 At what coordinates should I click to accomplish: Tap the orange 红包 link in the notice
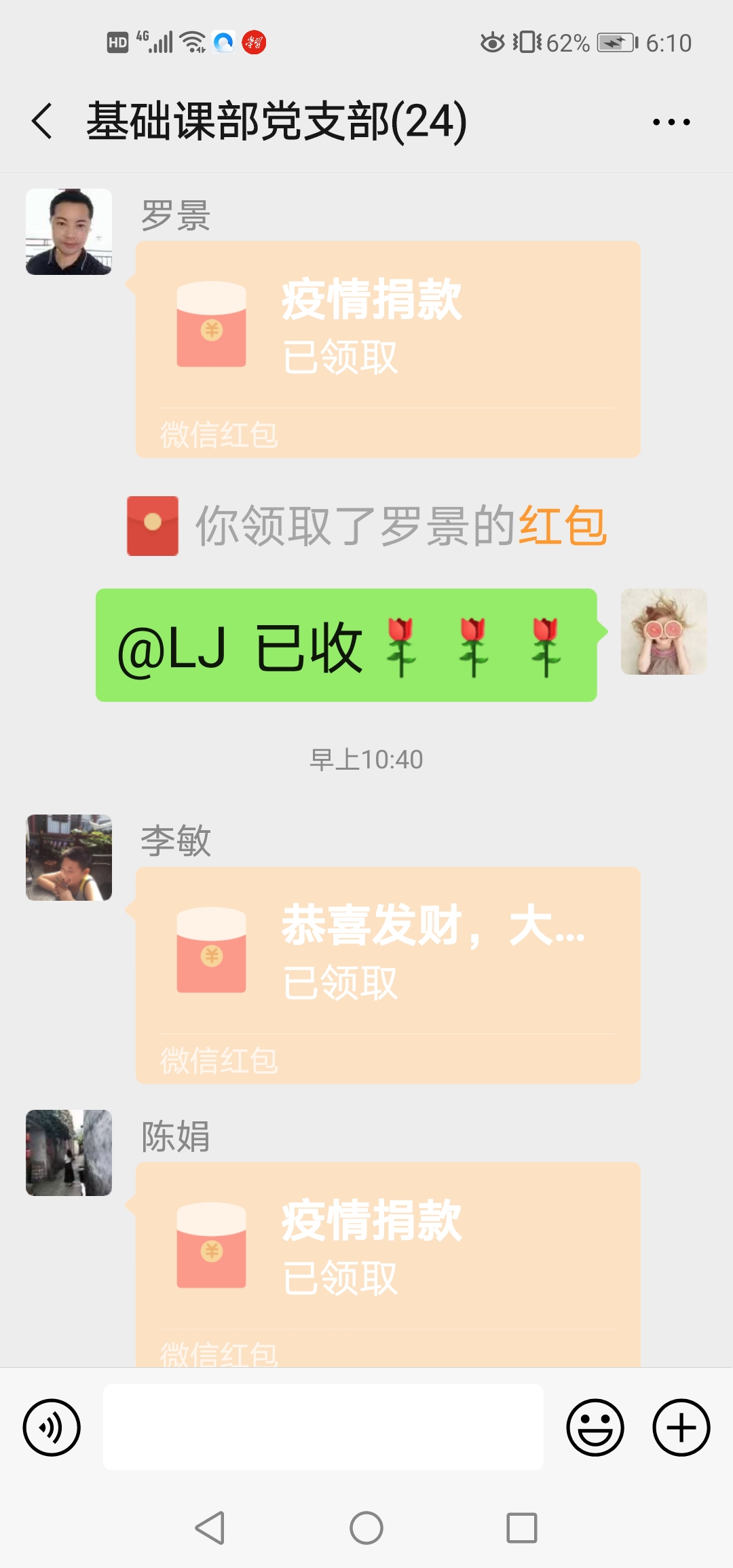[562, 525]
